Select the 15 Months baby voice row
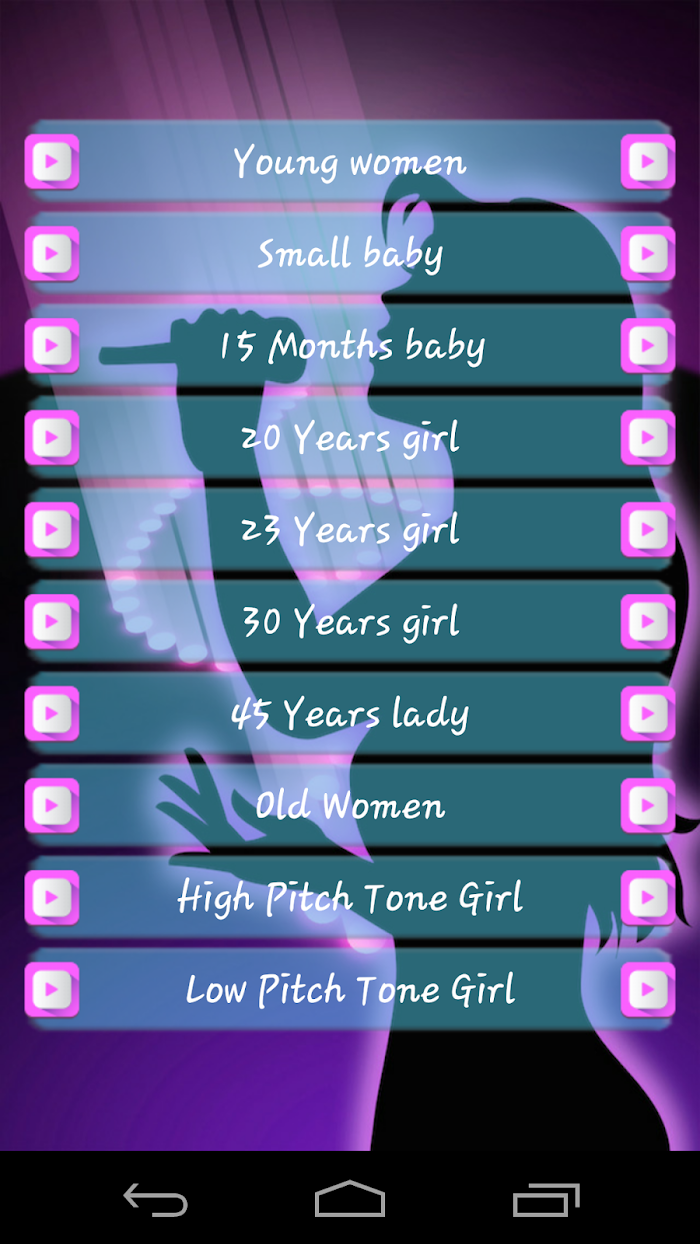Screen dimensions: 700x1244 point(350,346)
